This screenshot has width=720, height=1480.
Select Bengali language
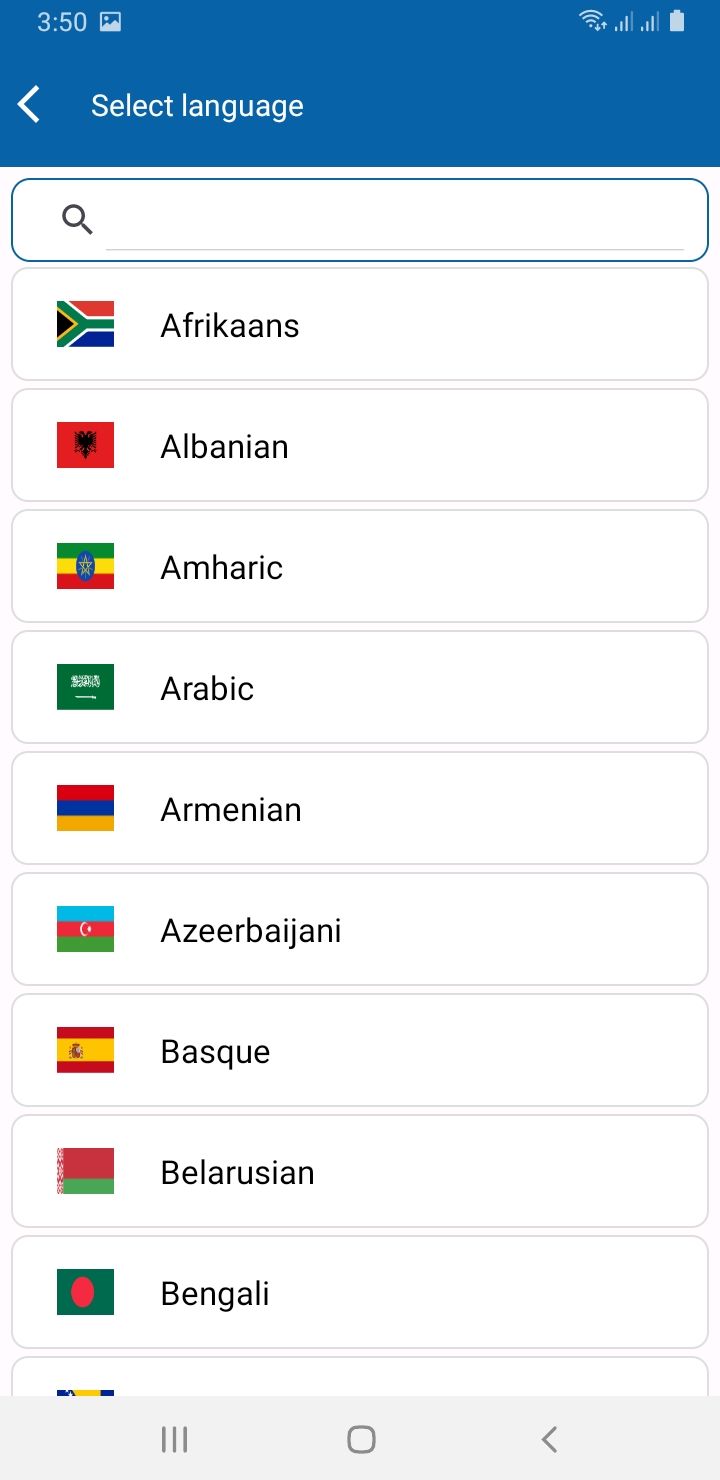(360, 1293)
